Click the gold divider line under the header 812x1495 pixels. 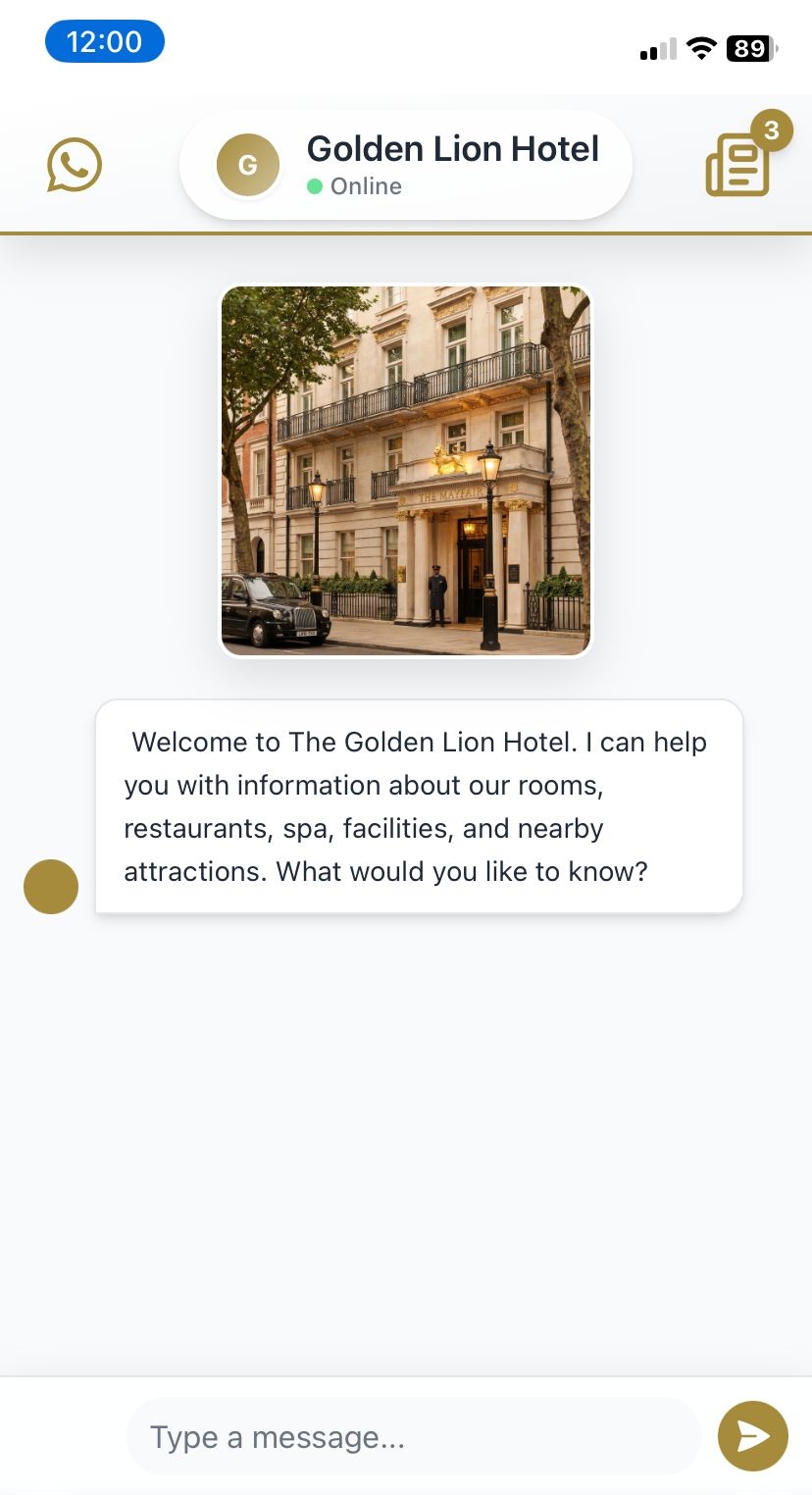tap(406, 232)
